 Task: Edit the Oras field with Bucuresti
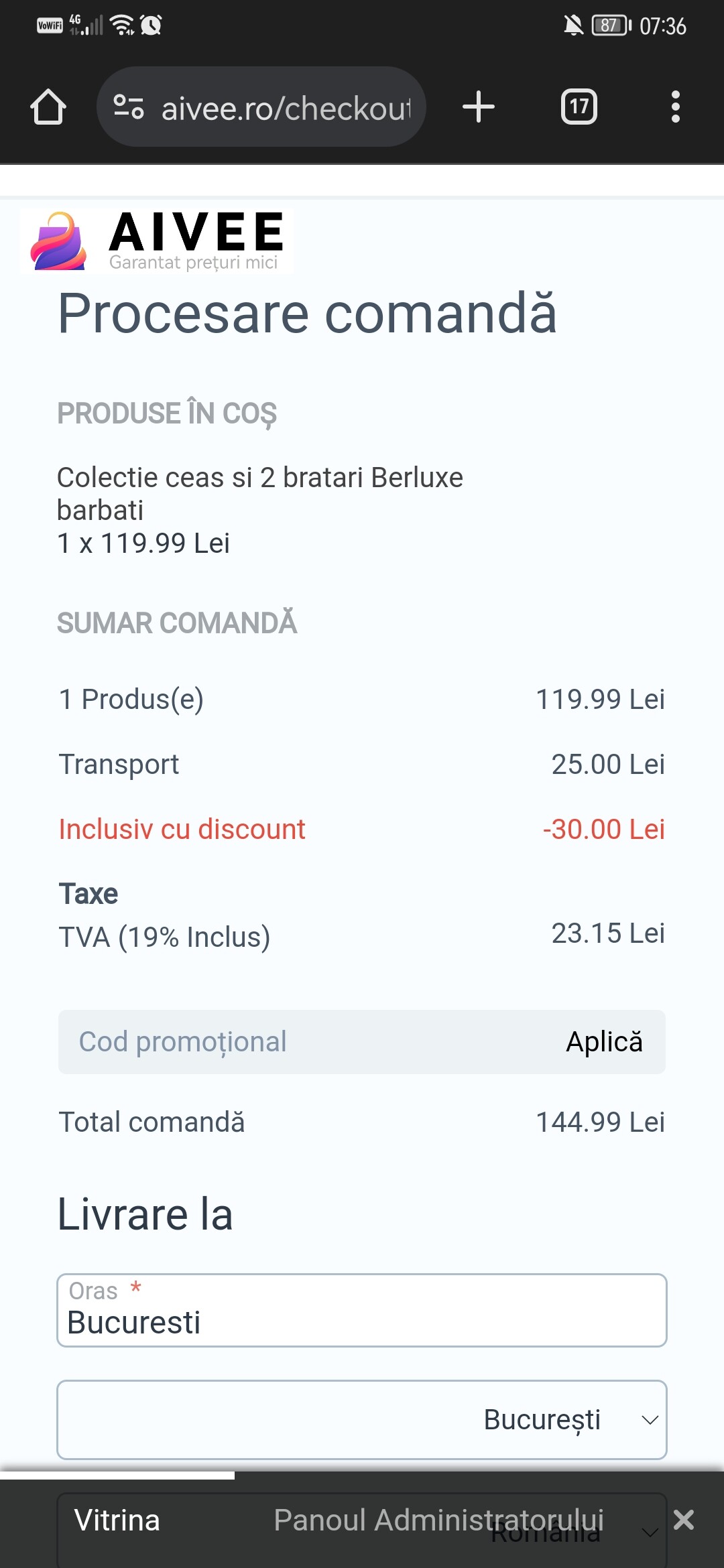[x=362, y=1310]
